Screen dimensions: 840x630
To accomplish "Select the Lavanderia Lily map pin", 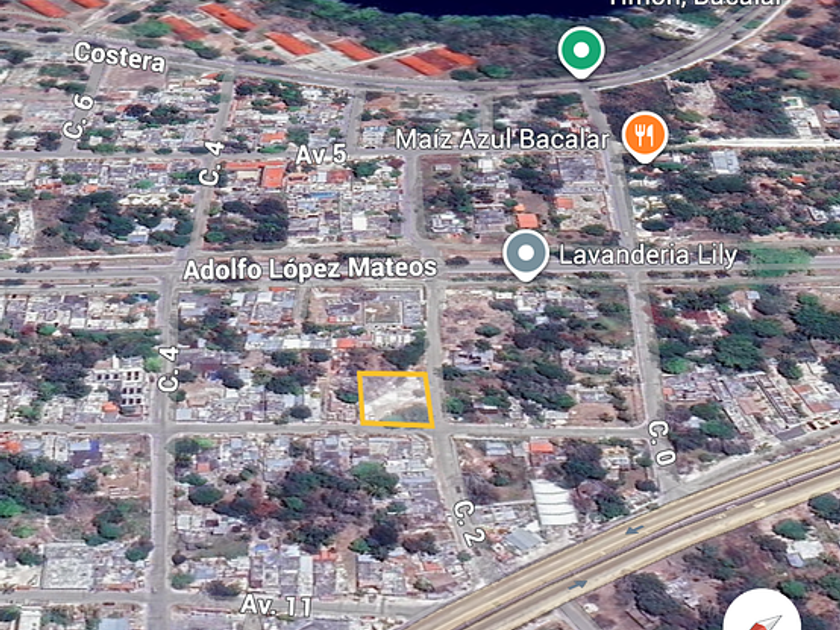I will tap(525, 256).
